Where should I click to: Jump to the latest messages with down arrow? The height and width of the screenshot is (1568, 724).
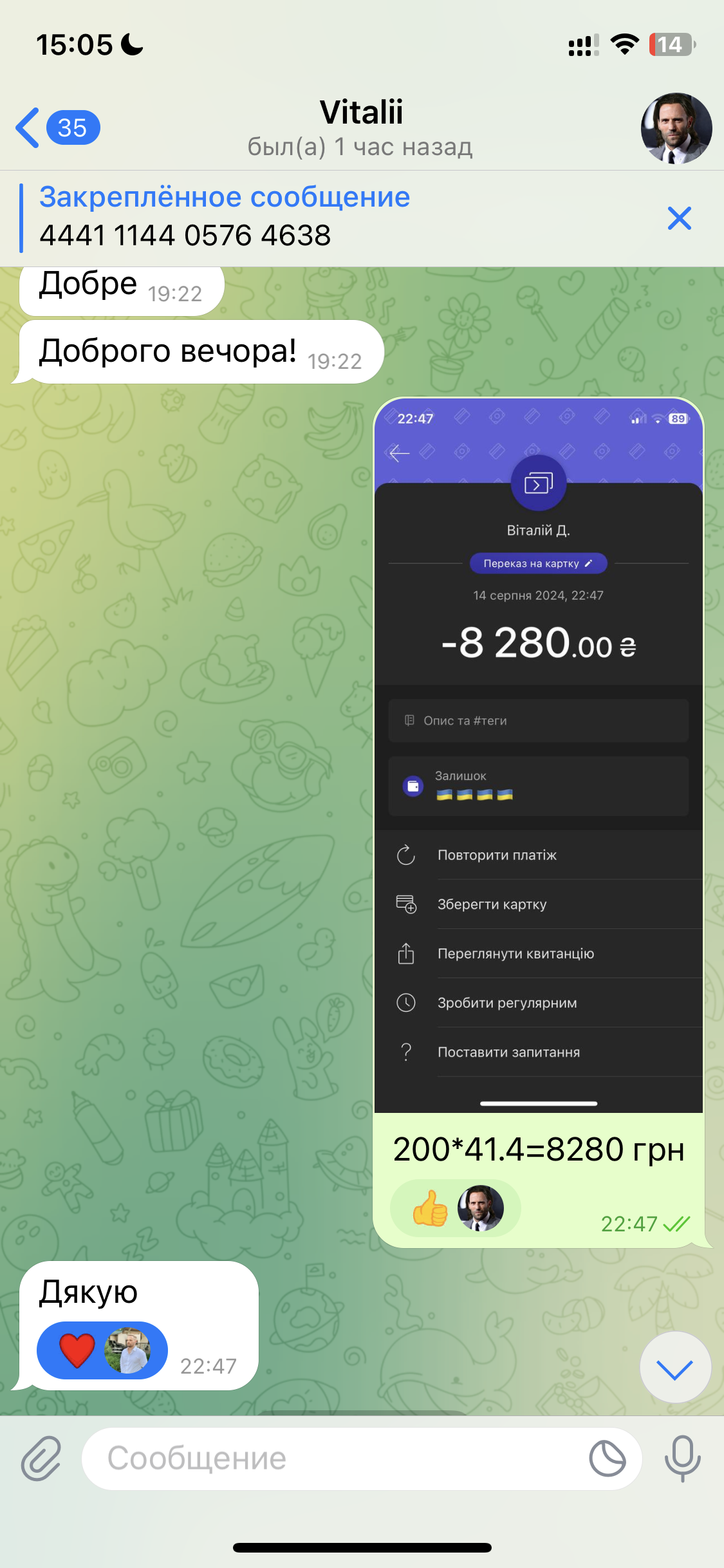point(675,1367)
